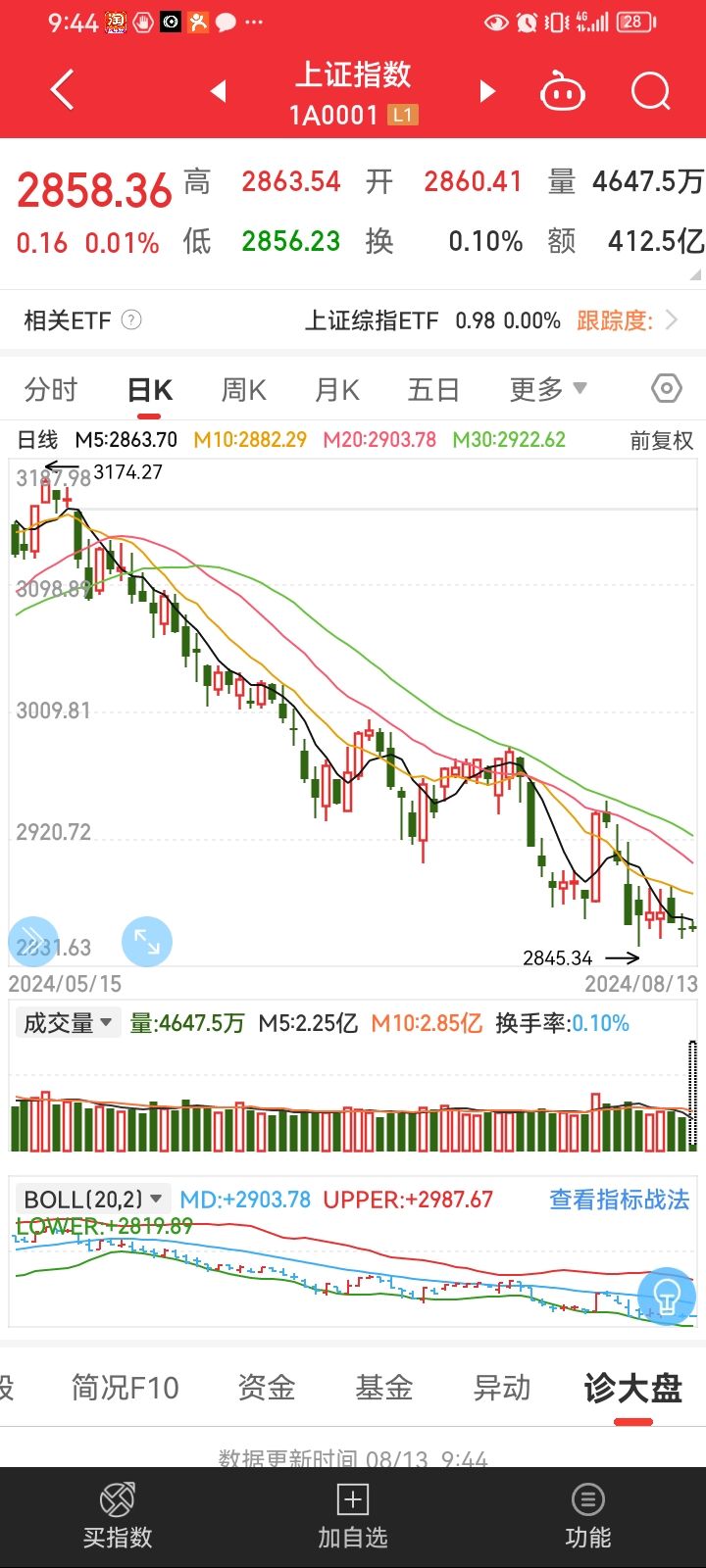Switch to the 诊大盘 tab
Image resolution: width=706 pixels, height=1568 pixels.
pyautogui.click(x=631, y=1388)
